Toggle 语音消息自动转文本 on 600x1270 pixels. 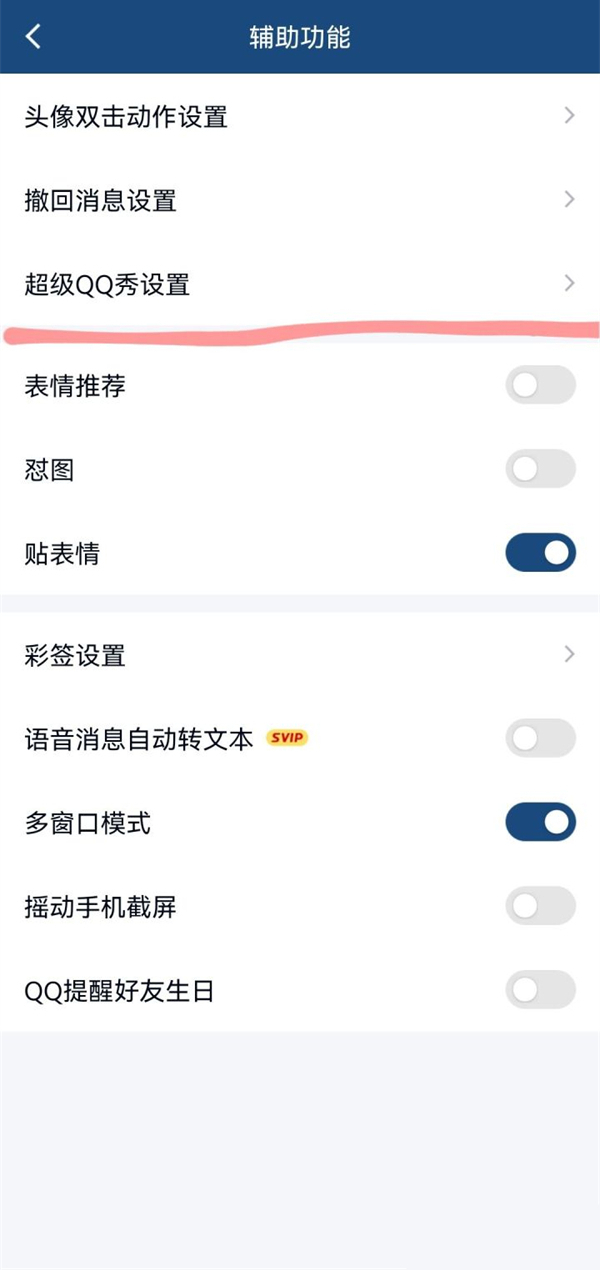[x=540, y=738]
